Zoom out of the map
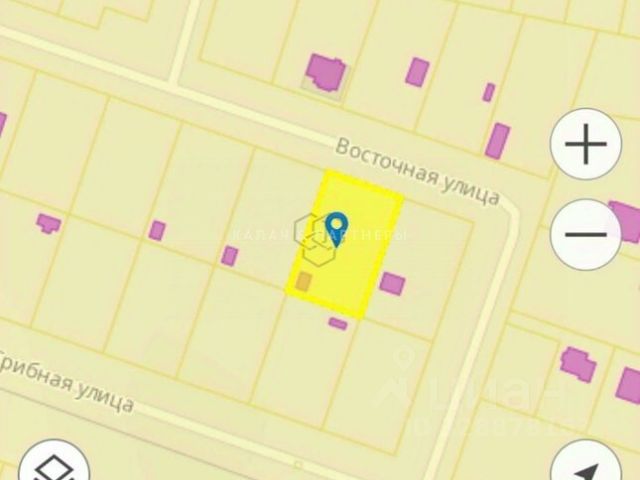 (x=585, y=235)
